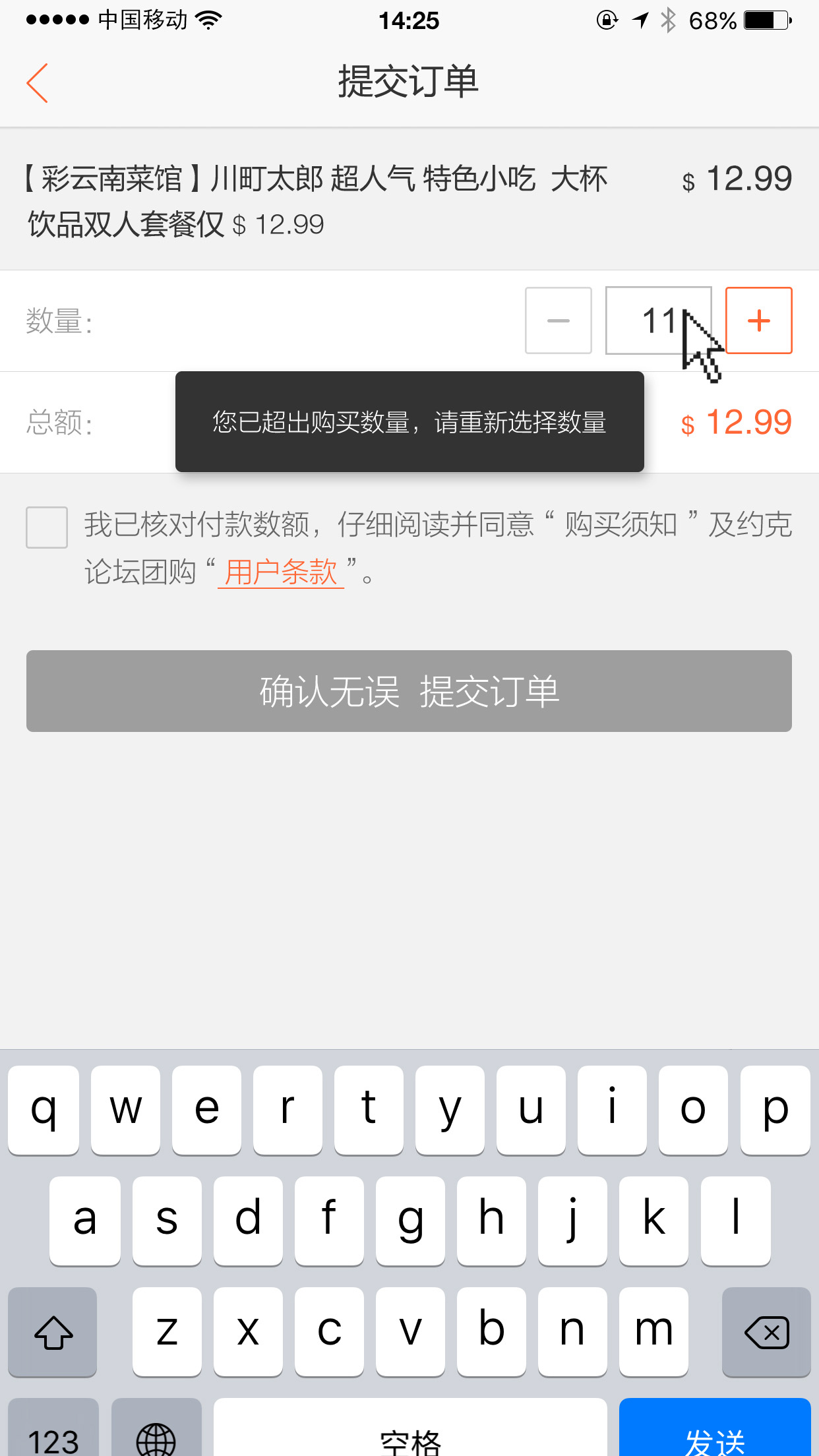The image size is (819, 1456).
Task: Check the purchase terms agreement box
Action: click(47, 528)
